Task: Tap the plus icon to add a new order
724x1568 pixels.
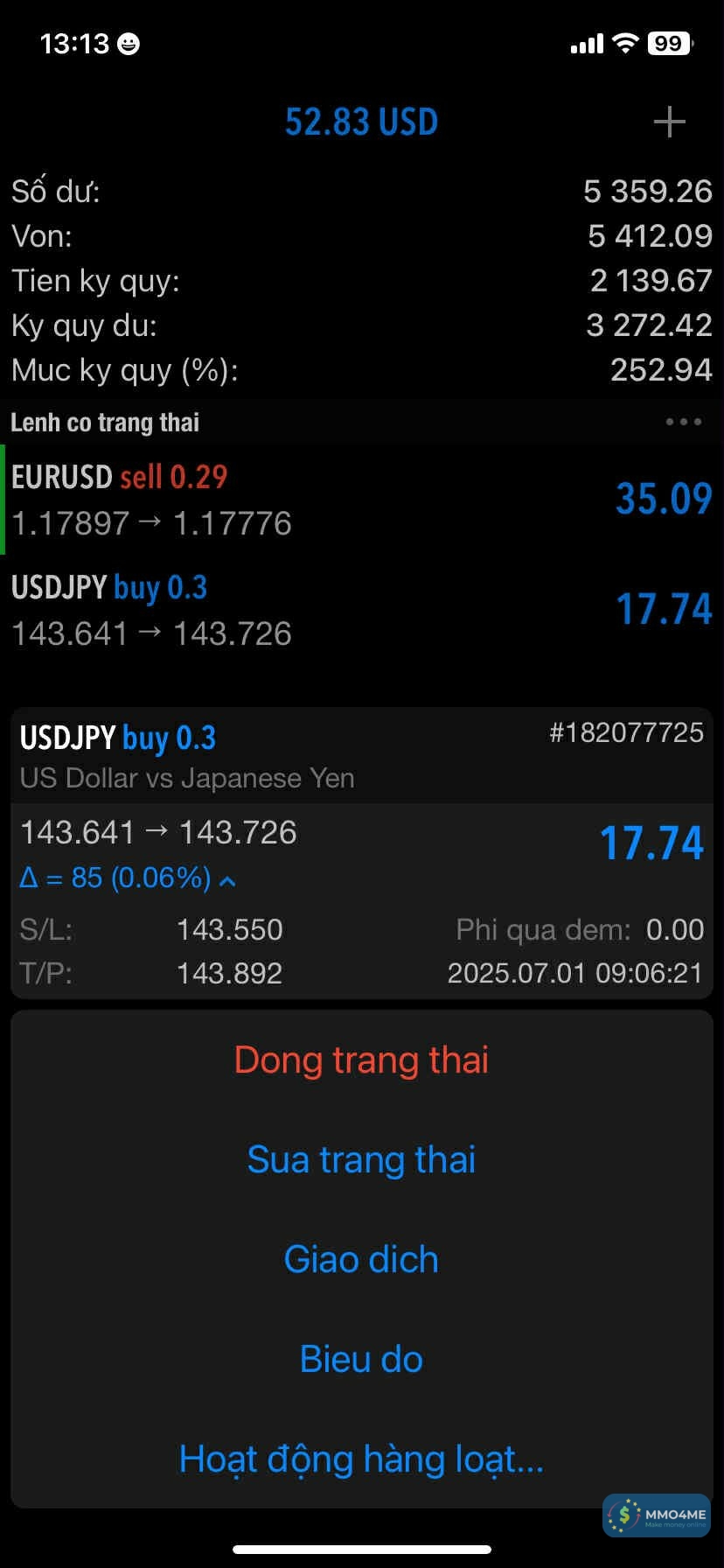Action: point(669,122)
